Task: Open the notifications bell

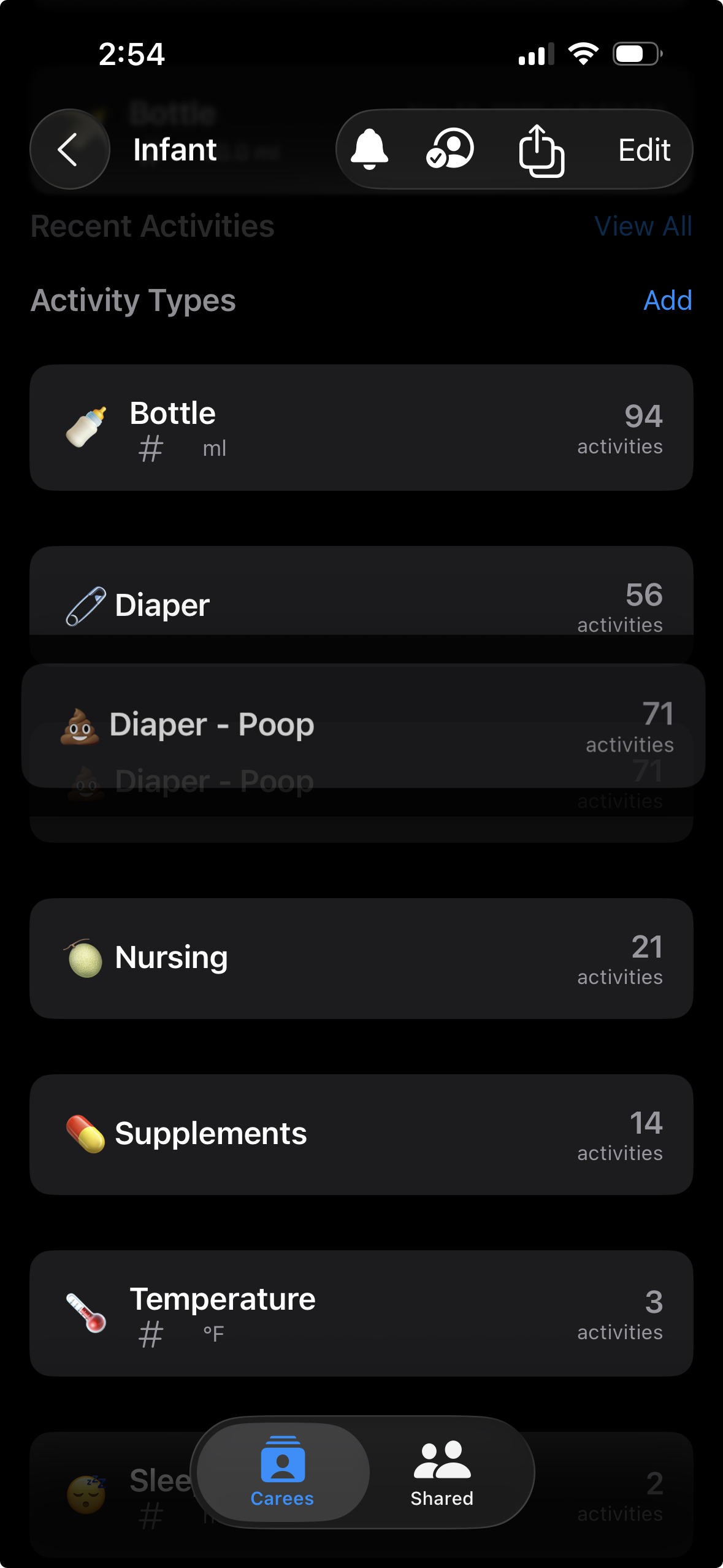Action: [369, 150]
